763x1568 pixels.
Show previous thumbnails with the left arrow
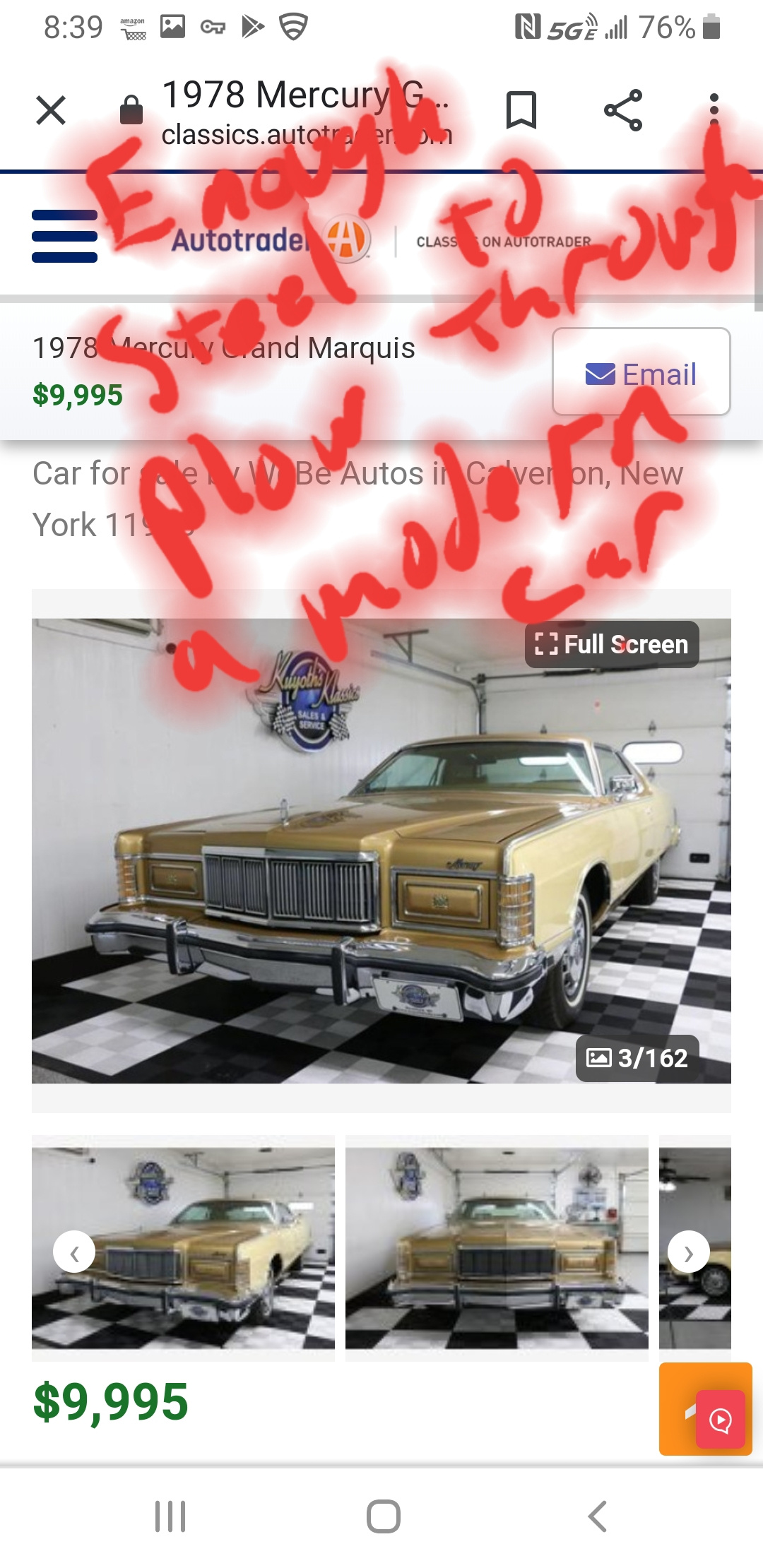[x=74, y=1252]
